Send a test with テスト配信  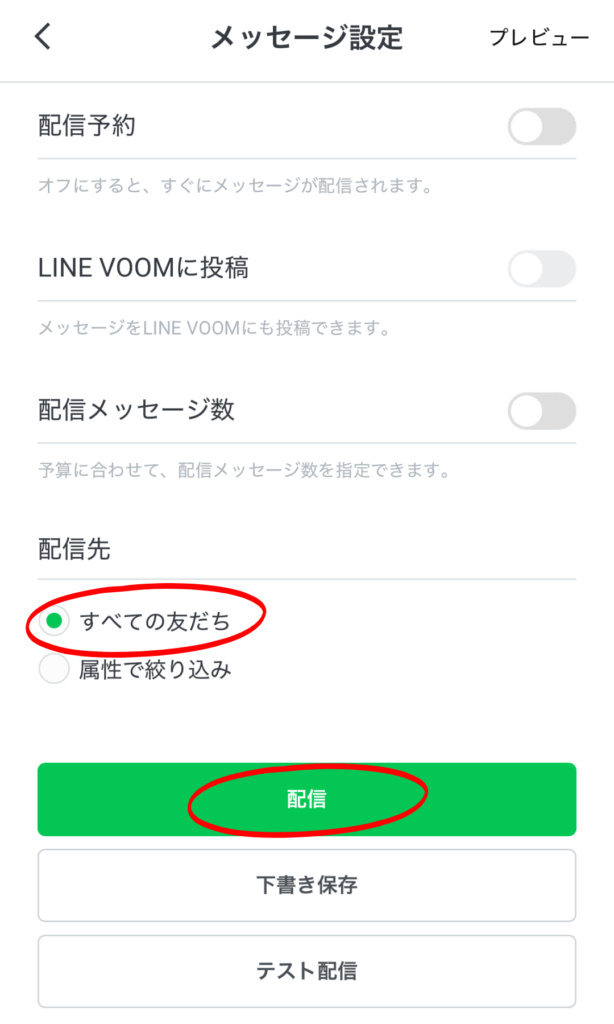point(307,971)
